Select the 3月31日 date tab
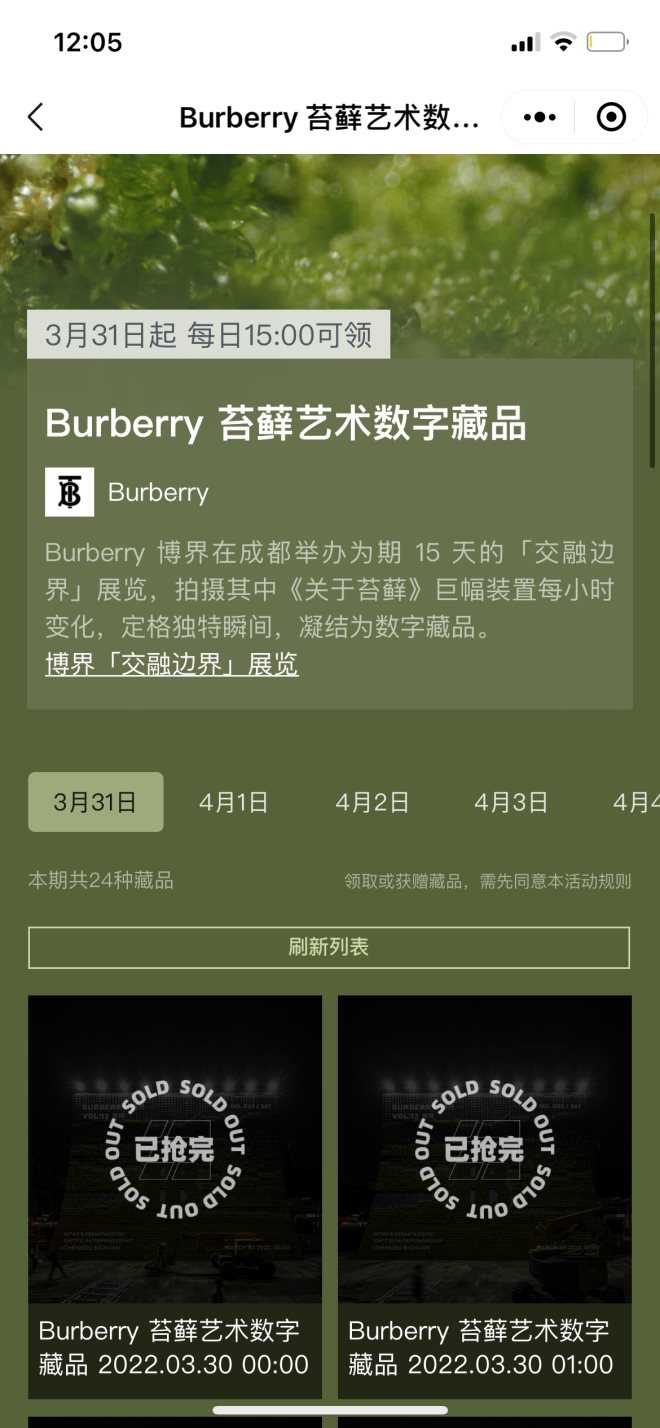Viewport: 660px width, 1428px height. (x=95, y=802)
